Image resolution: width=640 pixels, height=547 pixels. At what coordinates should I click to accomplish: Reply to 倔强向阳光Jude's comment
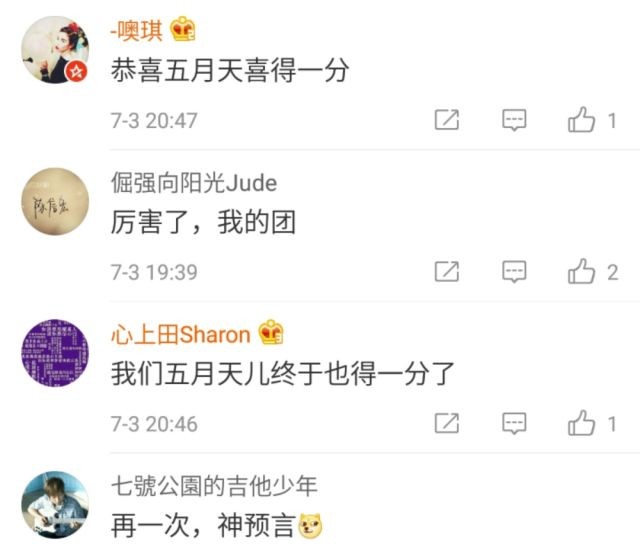coord(514,272)
